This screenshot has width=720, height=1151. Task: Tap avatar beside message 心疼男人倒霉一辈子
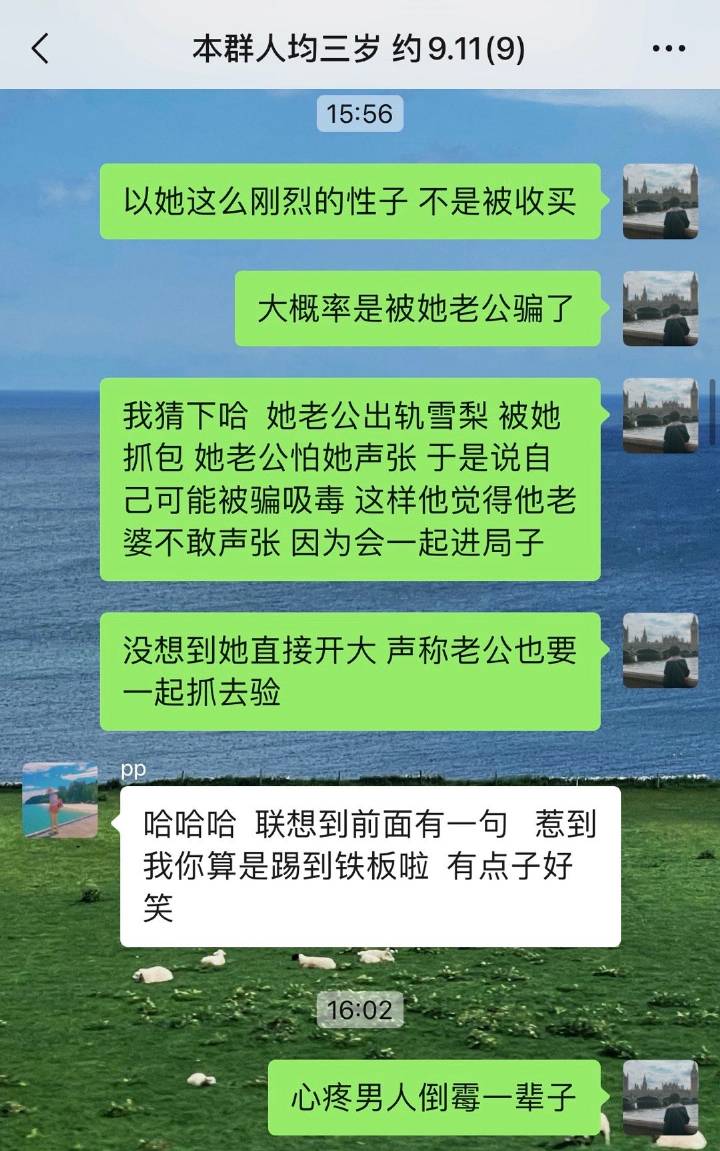(660, 1098)
